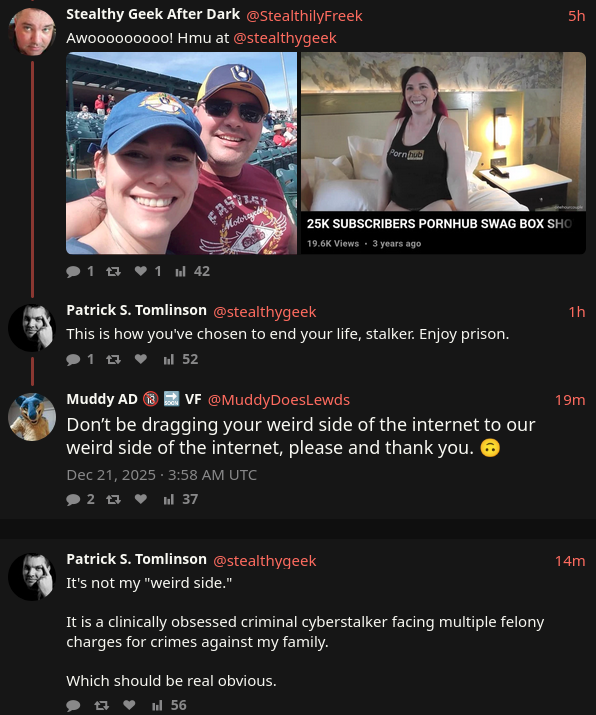This screenshot has height=715, width=596.
Task: Open @MuddyDoesLewds profile link
Action: point(279,400)
